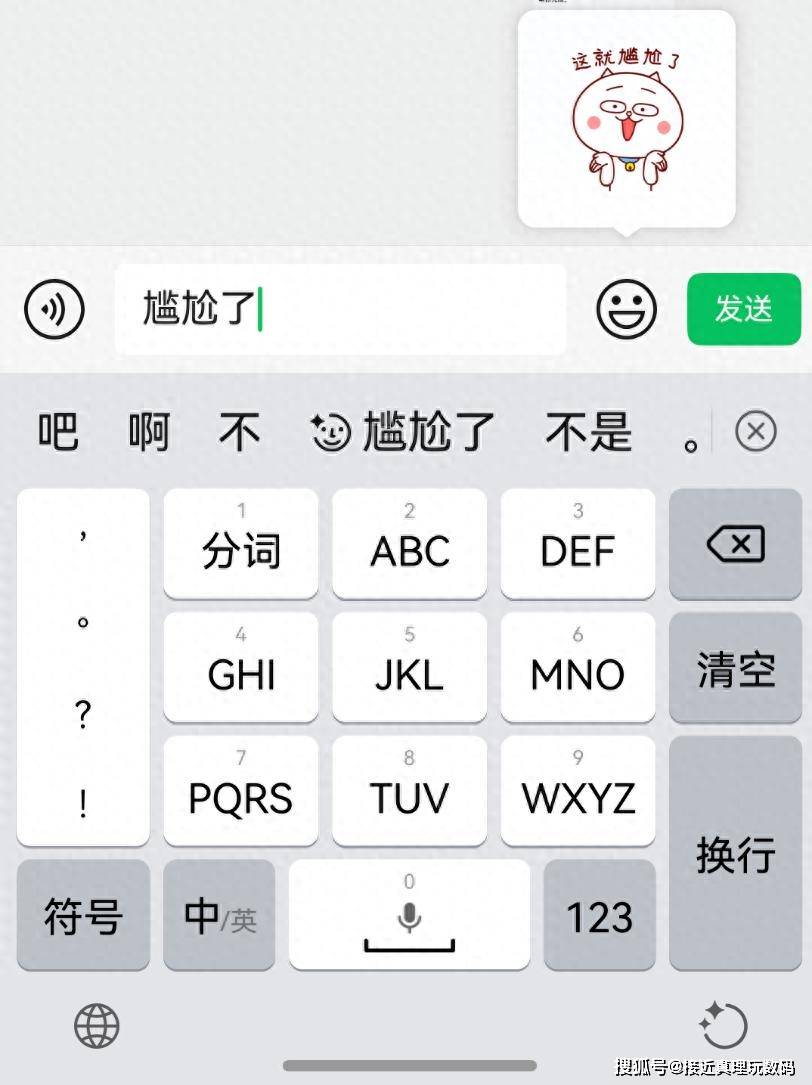Pick the emoji suggestion 尴尬了
The width and height of the screenshot is (812, 1085).
point(403,433)
